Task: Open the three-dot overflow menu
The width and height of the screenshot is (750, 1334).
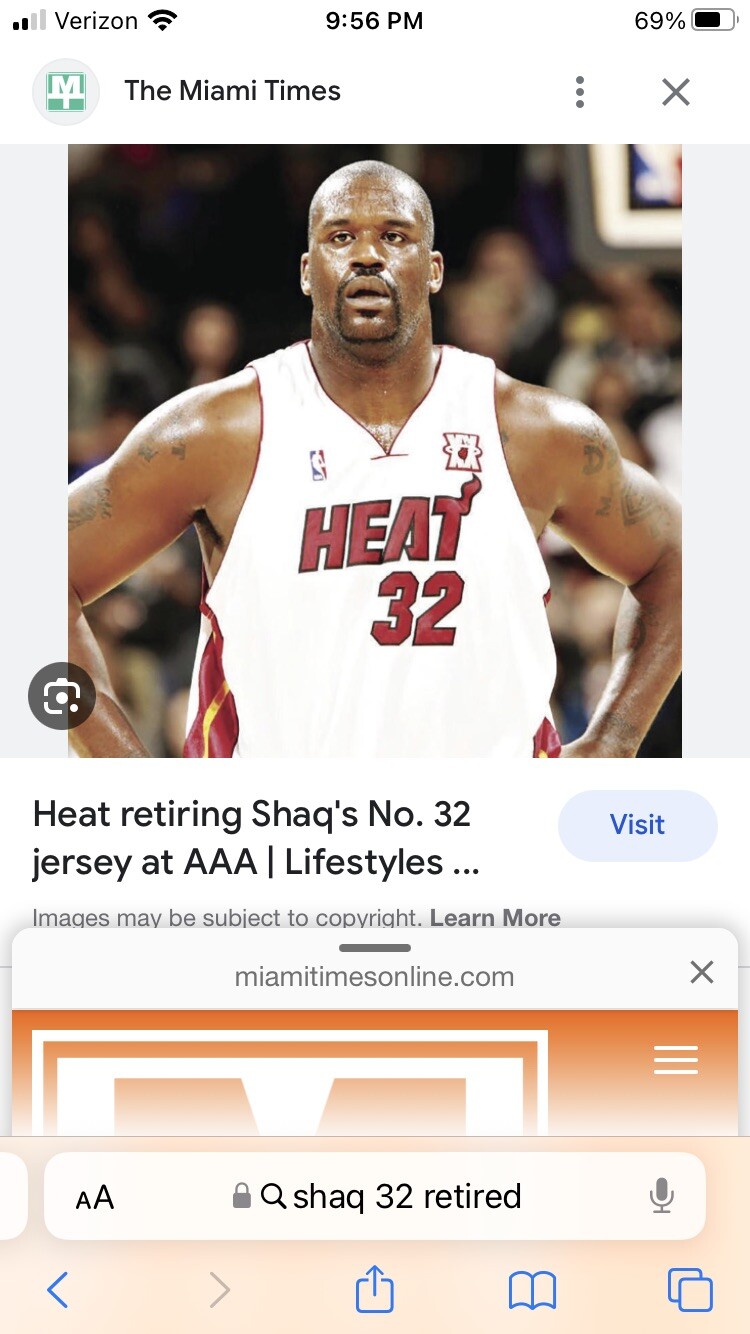Action: 579,92
